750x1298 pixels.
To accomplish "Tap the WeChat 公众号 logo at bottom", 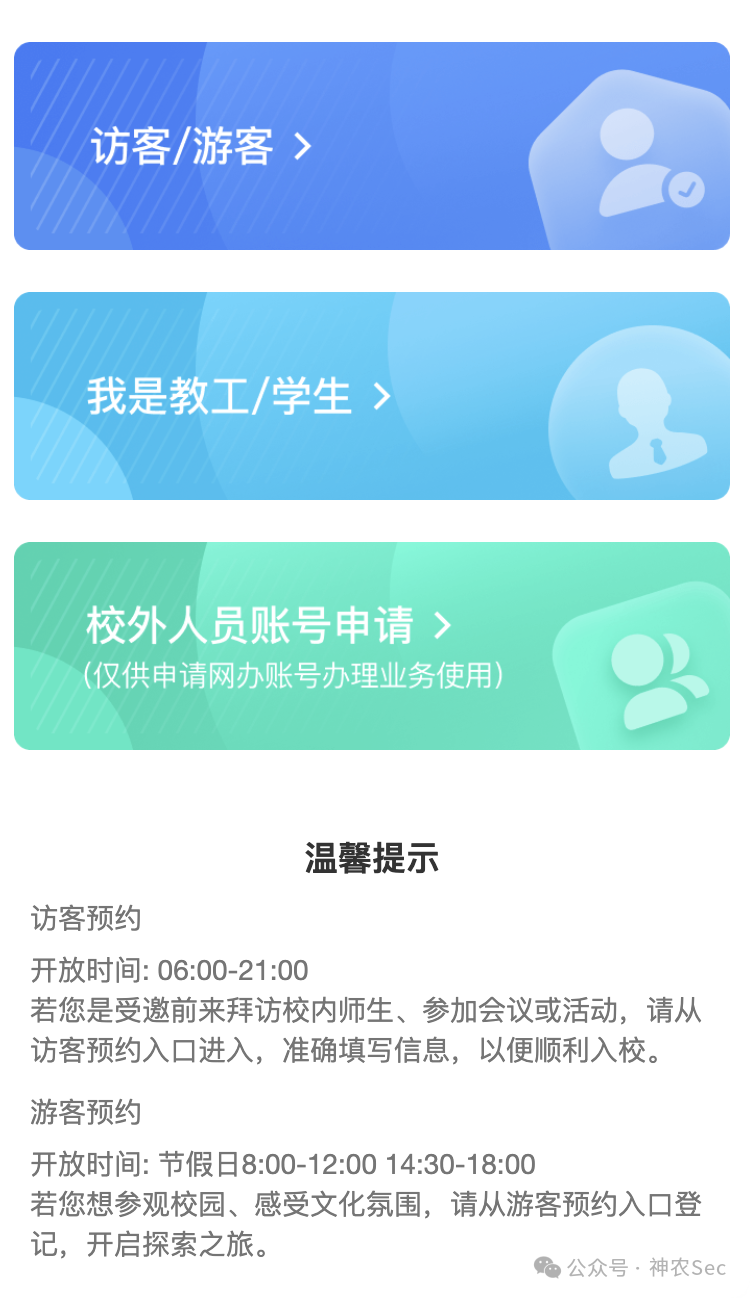I will click(x=545, y=1266).
